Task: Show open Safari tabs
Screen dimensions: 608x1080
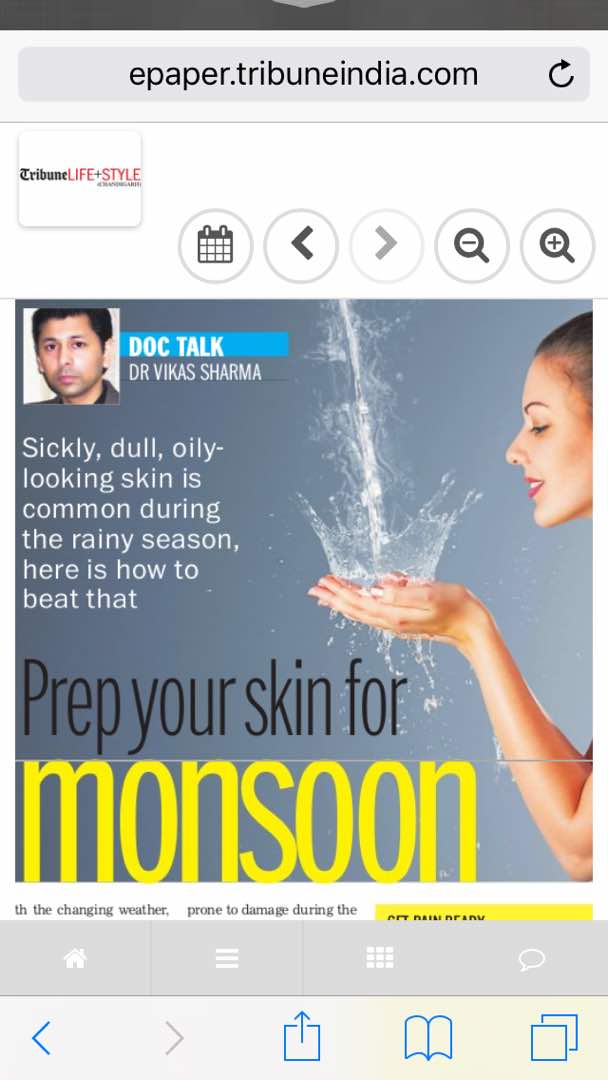Action: tap(554, 1037)
